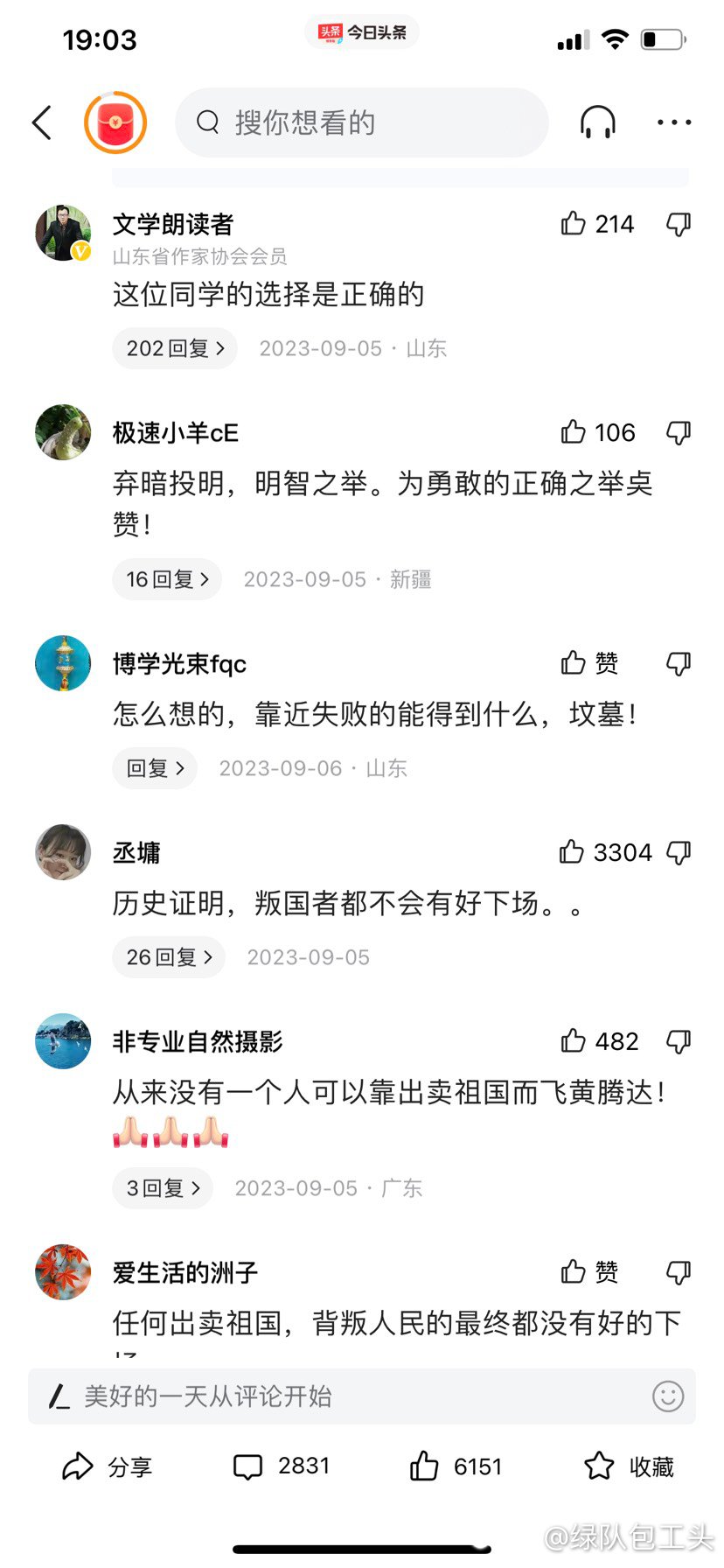View the 16回复 replies thread

[x=167, y=579]
